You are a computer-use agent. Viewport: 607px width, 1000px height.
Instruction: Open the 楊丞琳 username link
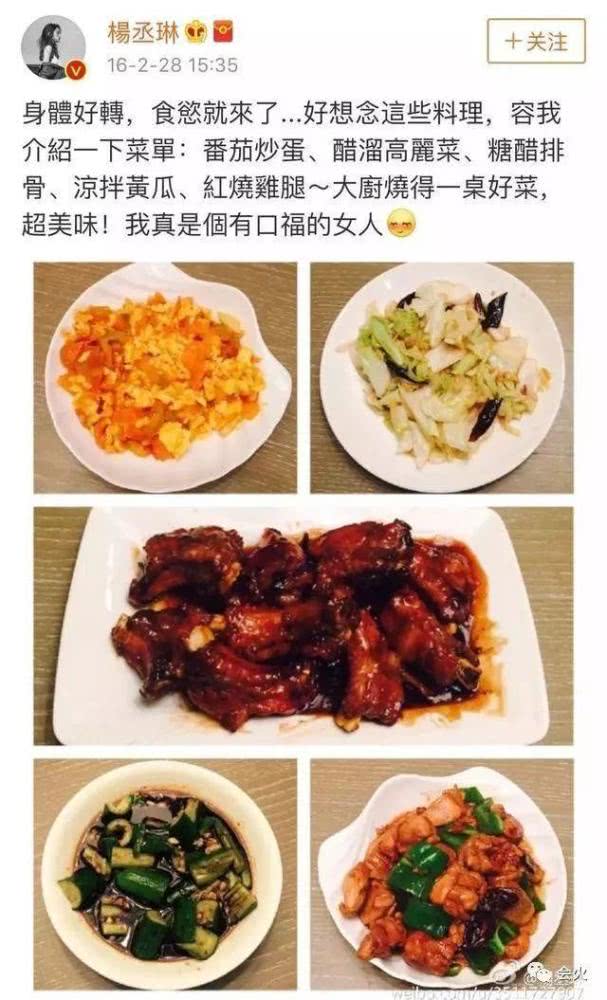[x=145, y=31]
